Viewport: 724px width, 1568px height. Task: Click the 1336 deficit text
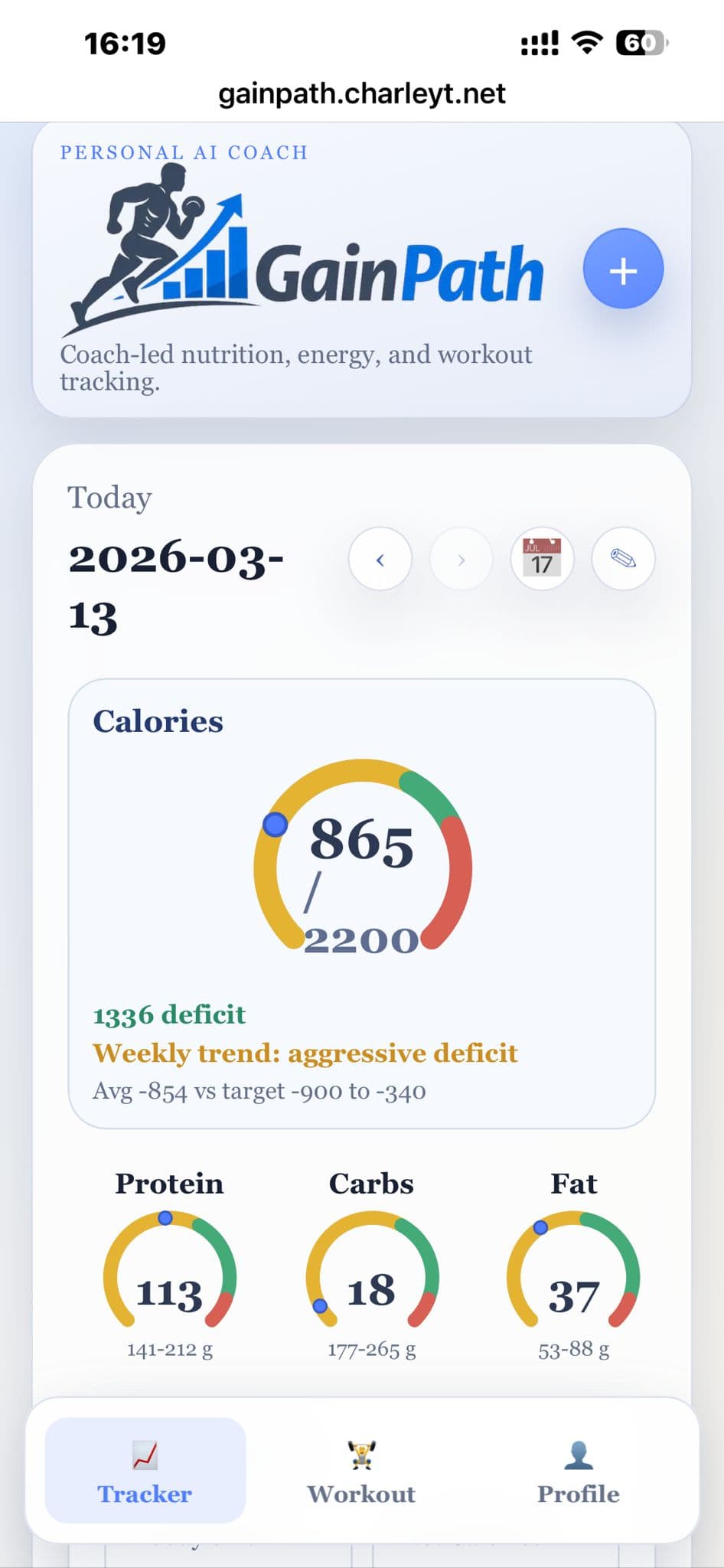(168, 1014)
